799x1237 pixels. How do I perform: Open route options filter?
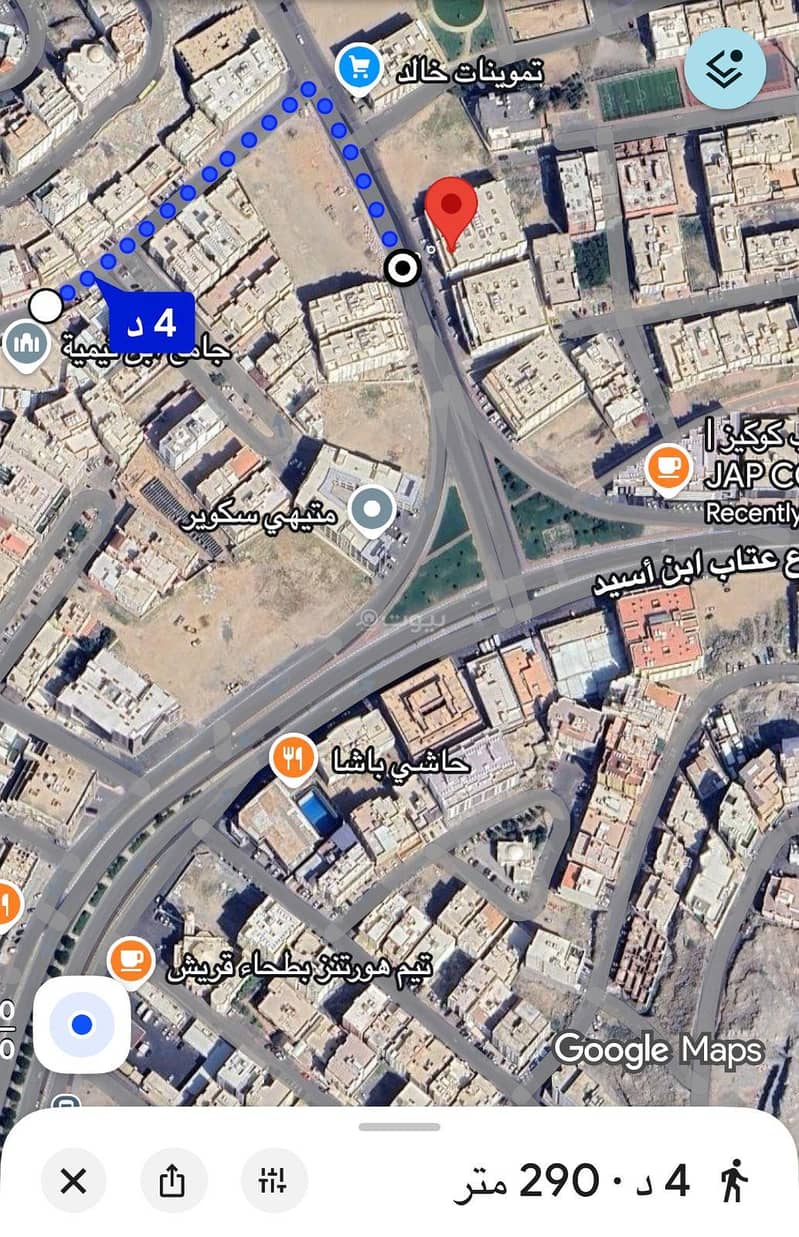pos(273,1181)
